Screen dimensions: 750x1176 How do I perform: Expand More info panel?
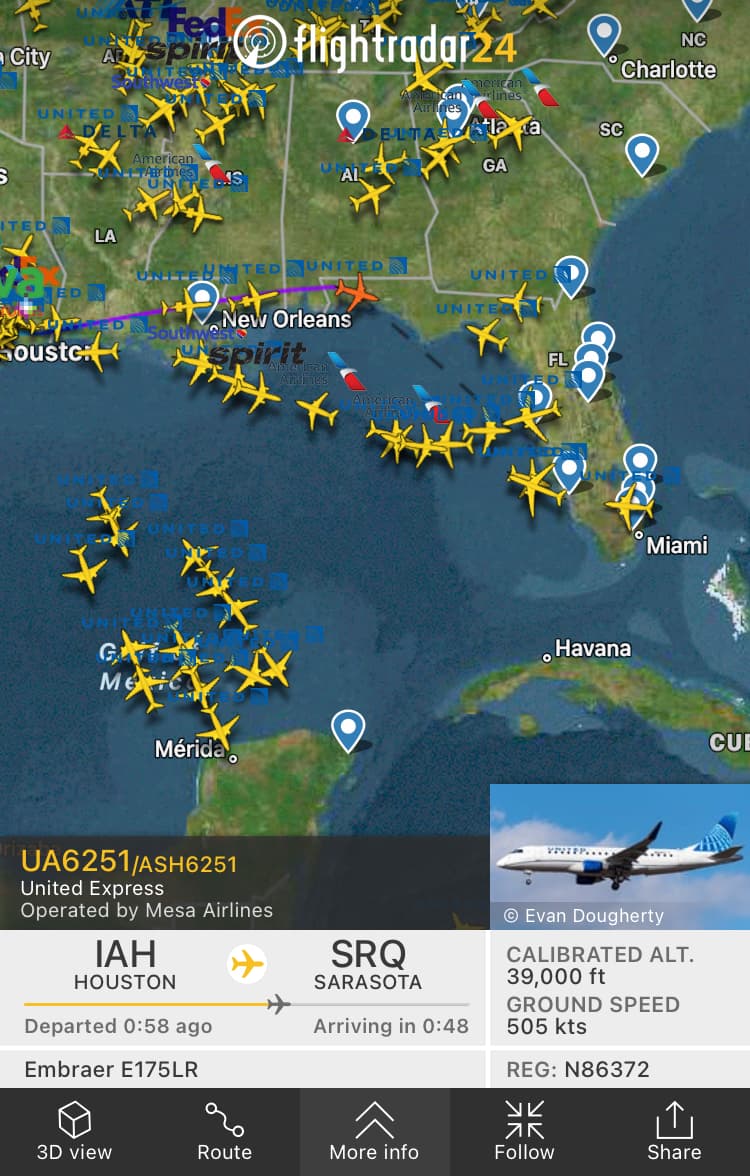click(x=374, y=1131)
